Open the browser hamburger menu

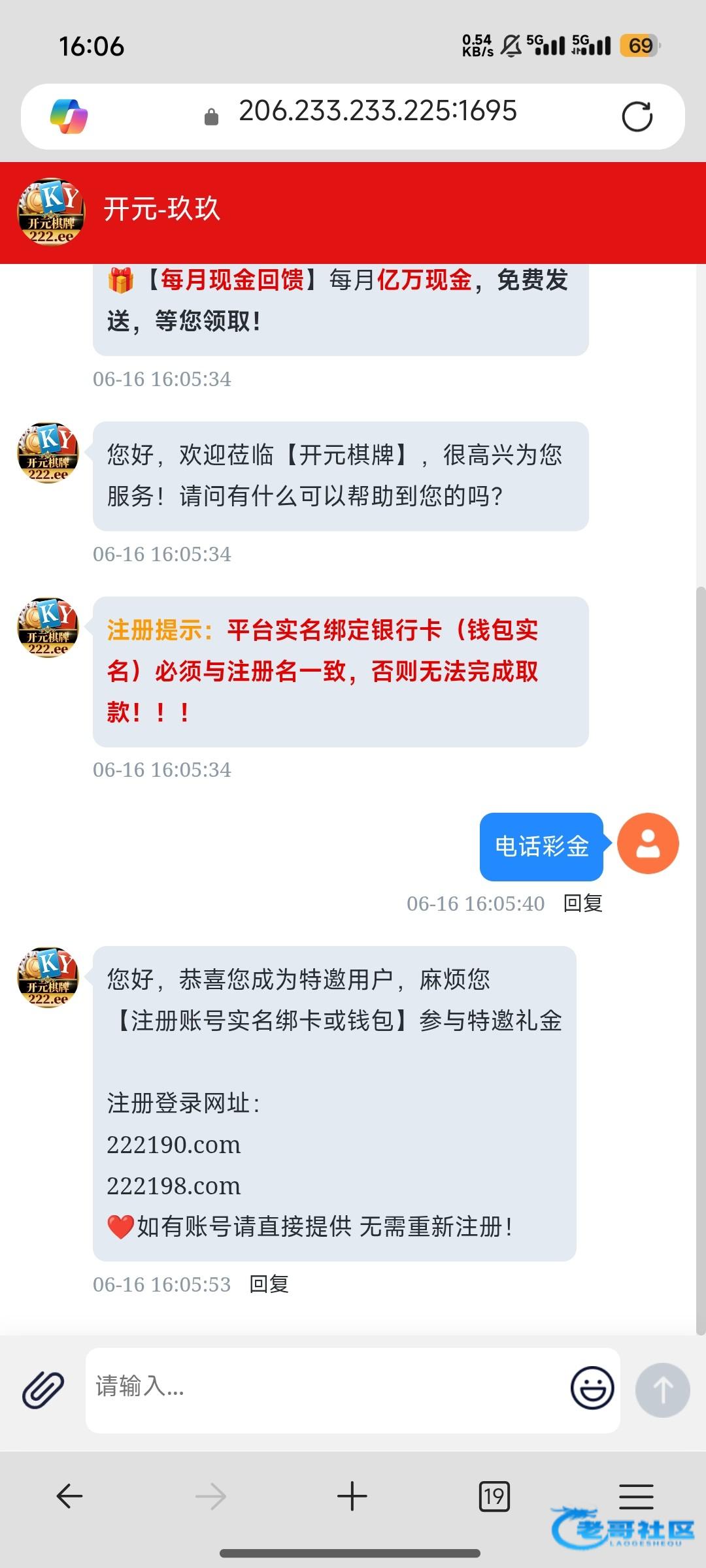tap(636, 1495)
